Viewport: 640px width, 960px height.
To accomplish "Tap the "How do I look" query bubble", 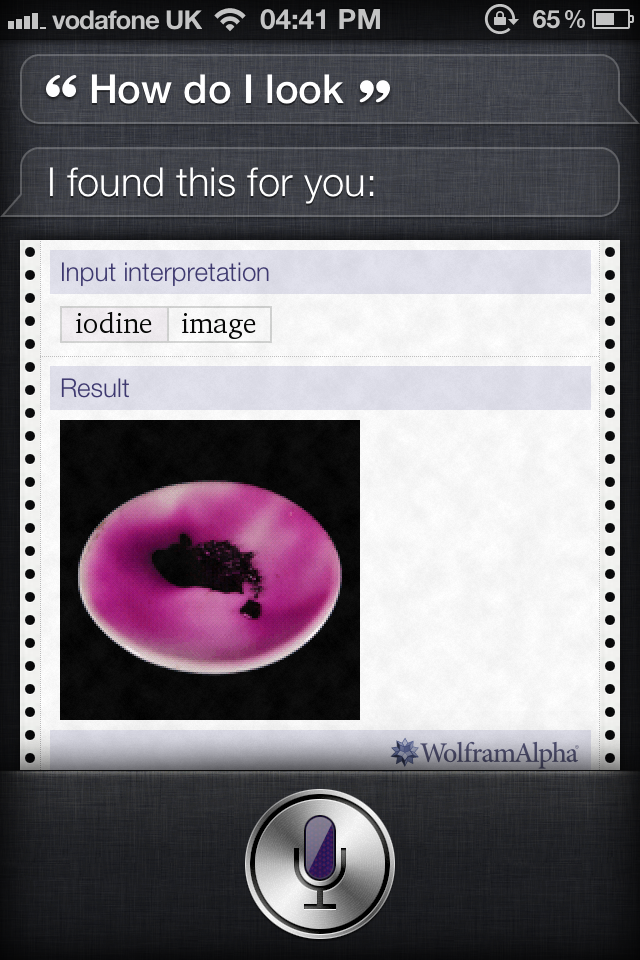I will [x=320, y=89].
